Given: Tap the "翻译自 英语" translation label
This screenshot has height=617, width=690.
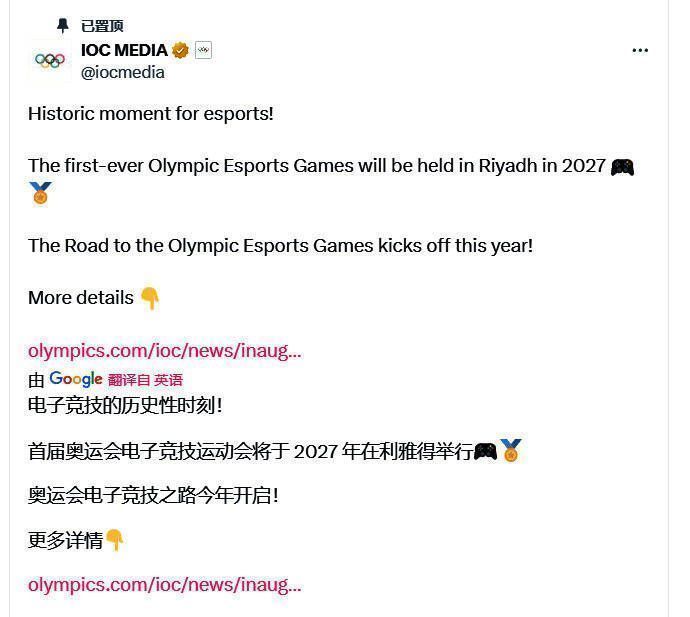Looking at the screenshot, I should coord(145,380).
